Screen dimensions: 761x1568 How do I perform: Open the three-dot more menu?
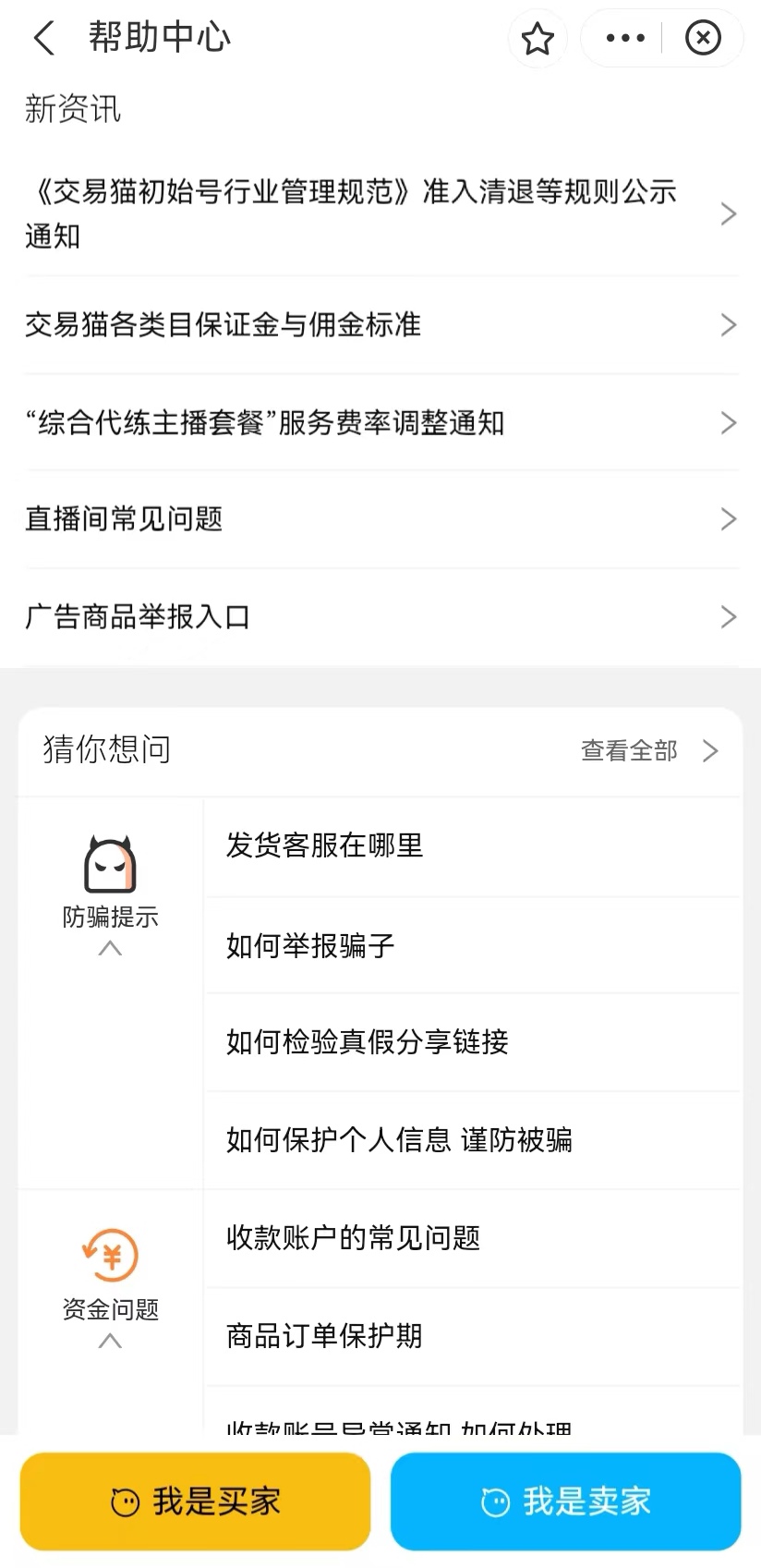(x=625, y=39)
